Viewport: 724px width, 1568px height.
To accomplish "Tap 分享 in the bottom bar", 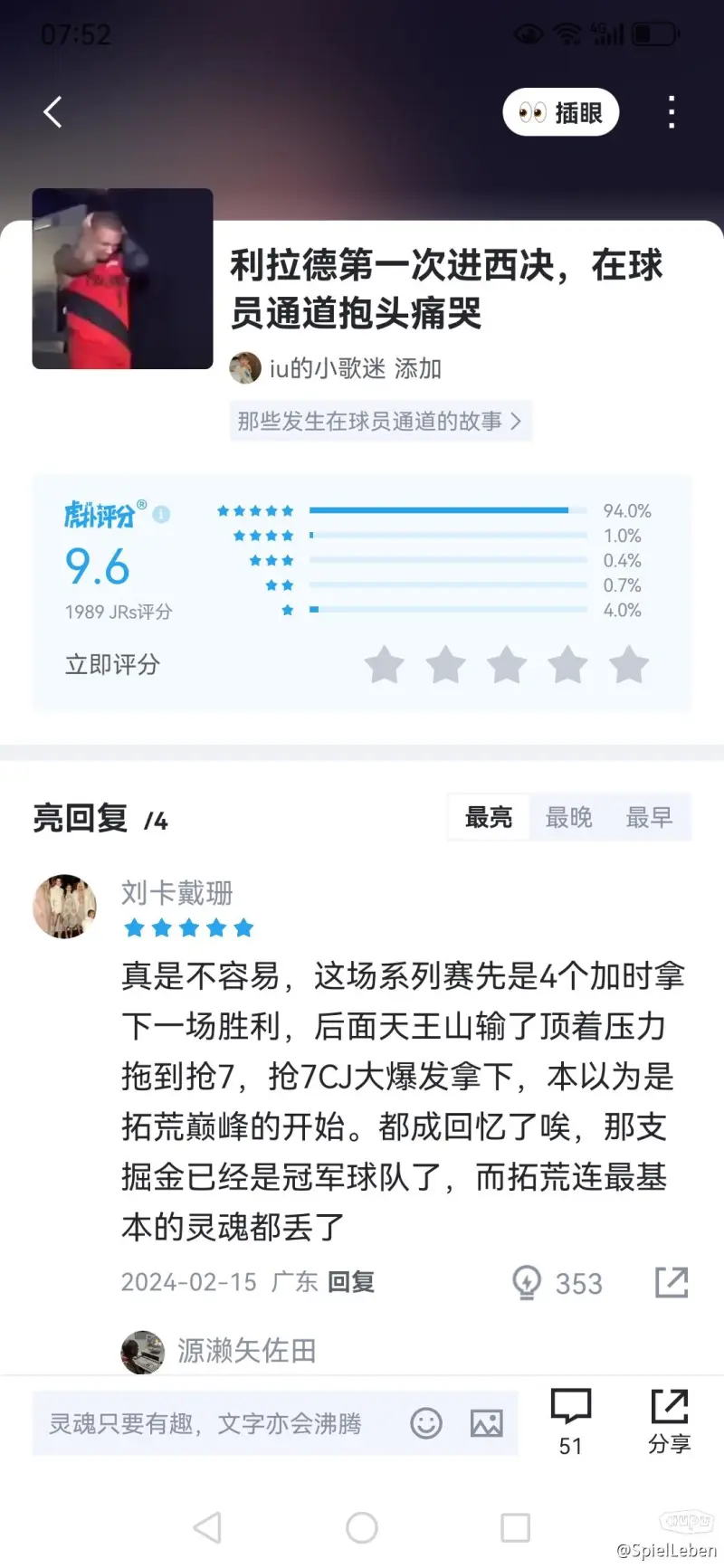I will pos(670,1421).
